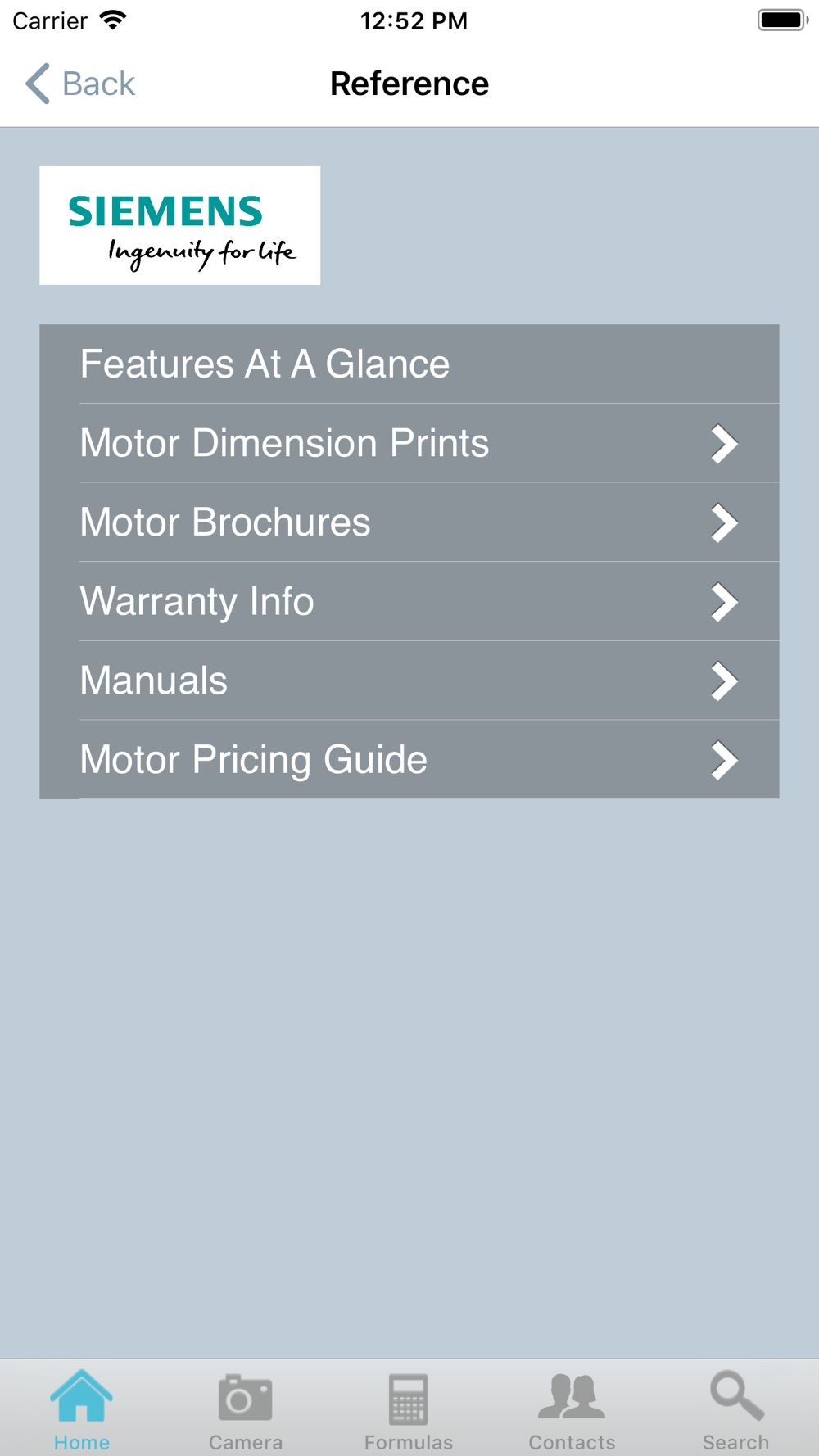Open Motor Brochures
The height and width of the screenshot is (1456, 819).
409,522
